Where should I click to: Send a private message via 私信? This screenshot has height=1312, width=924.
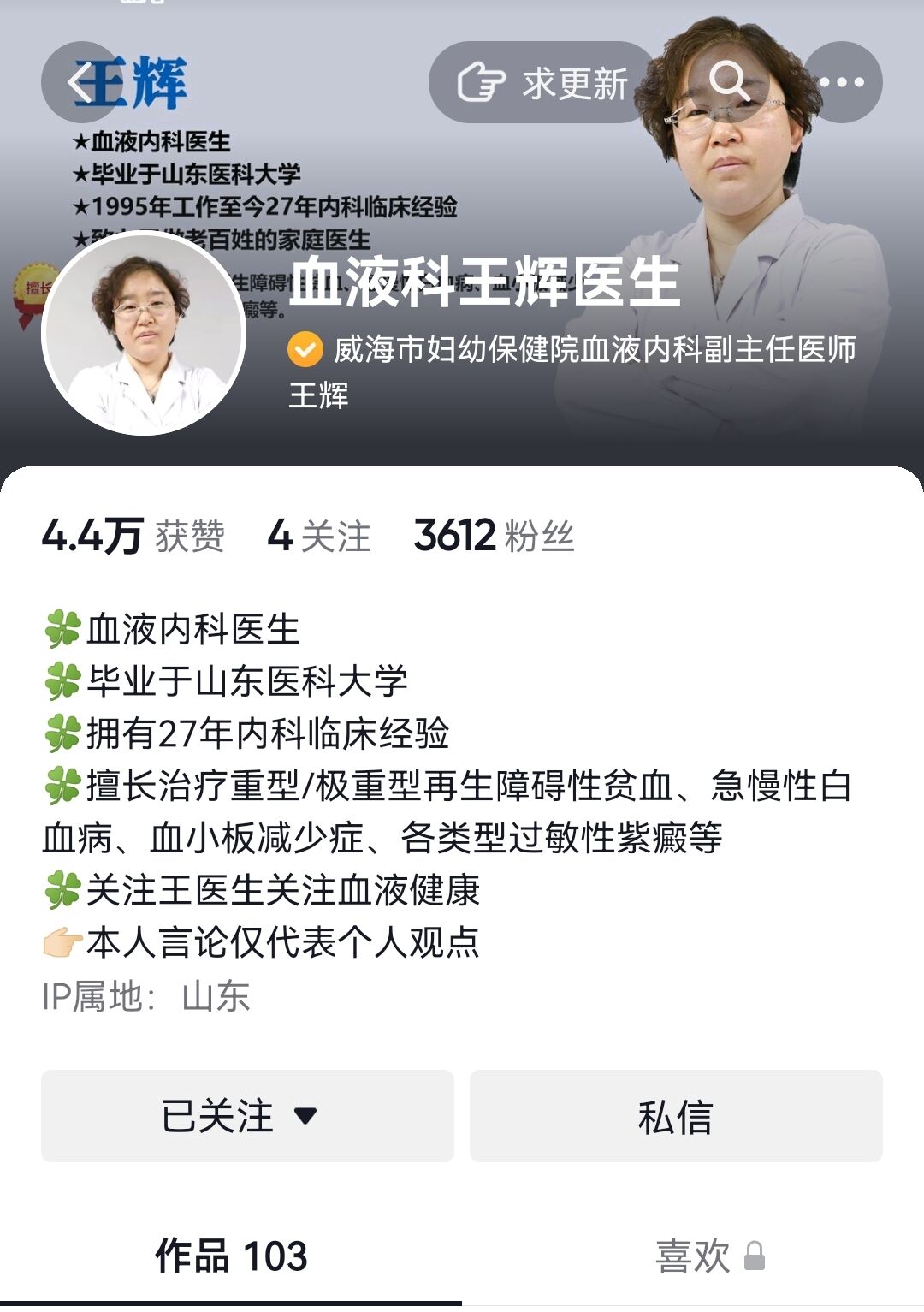point(676,1116)
